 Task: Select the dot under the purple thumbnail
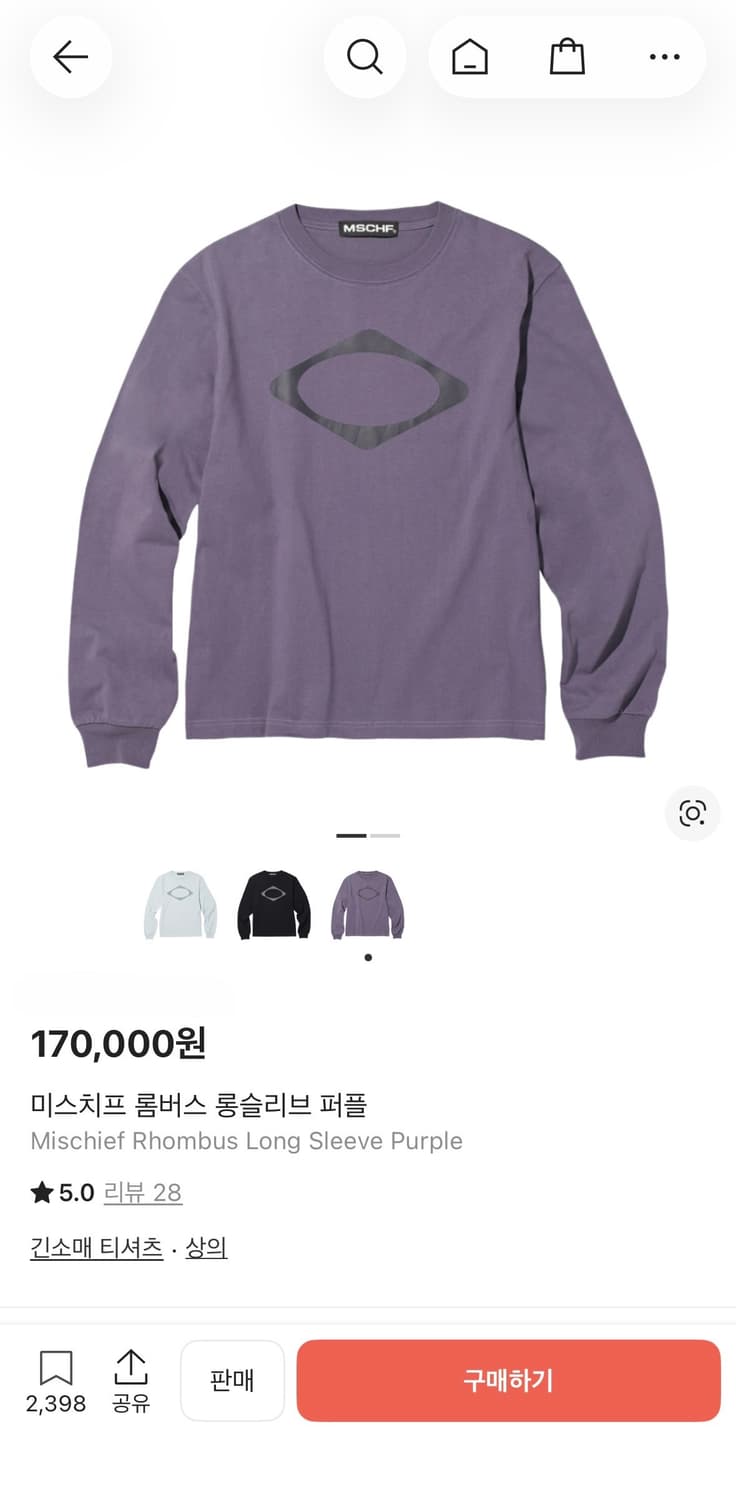pos(368,956)
